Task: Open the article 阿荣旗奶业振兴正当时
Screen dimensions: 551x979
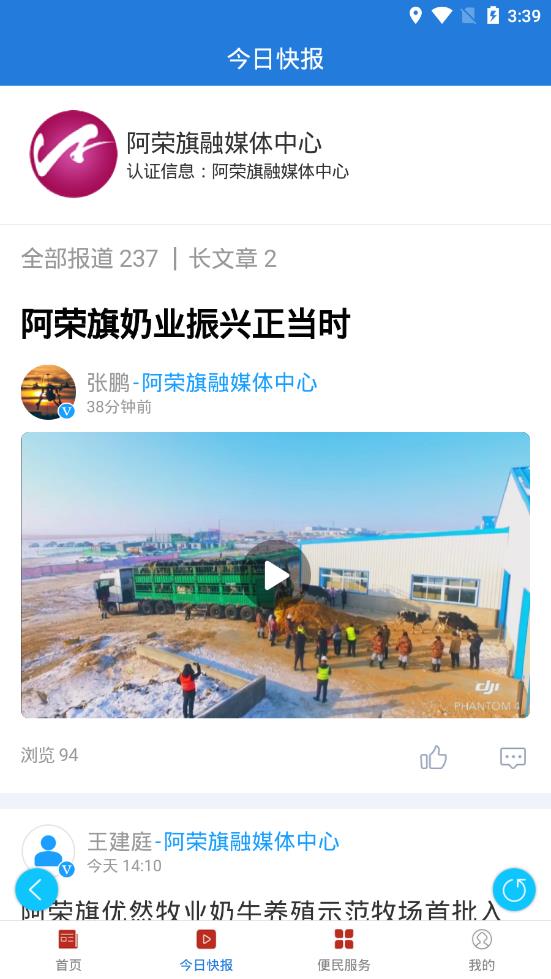Action: pyautogui.click(x=186, y=324)
